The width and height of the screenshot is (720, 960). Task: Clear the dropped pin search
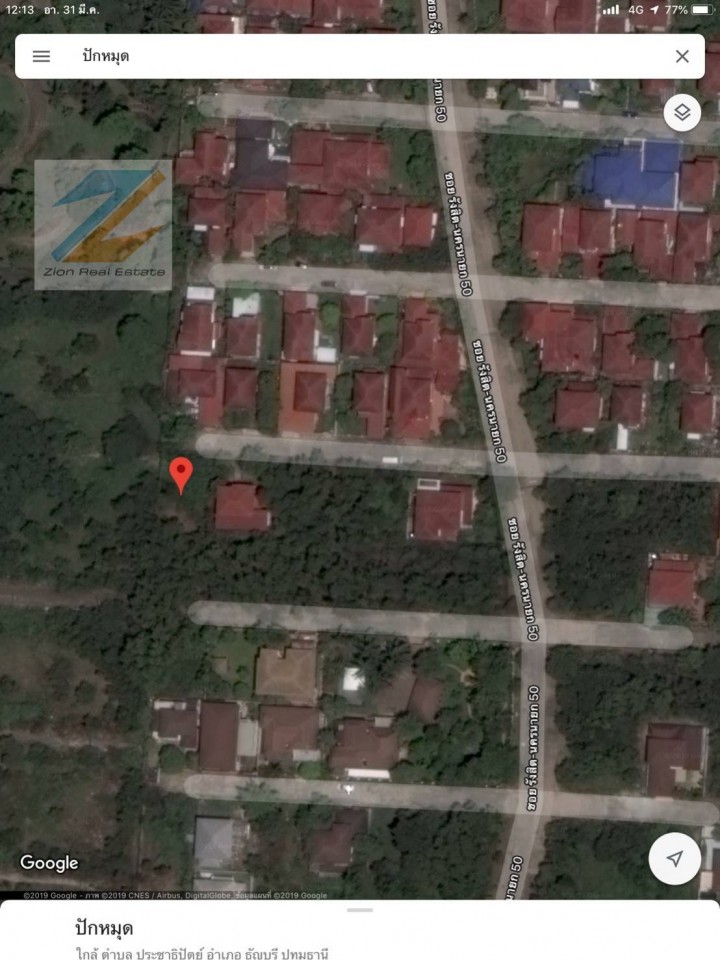[x=682, y=56]
